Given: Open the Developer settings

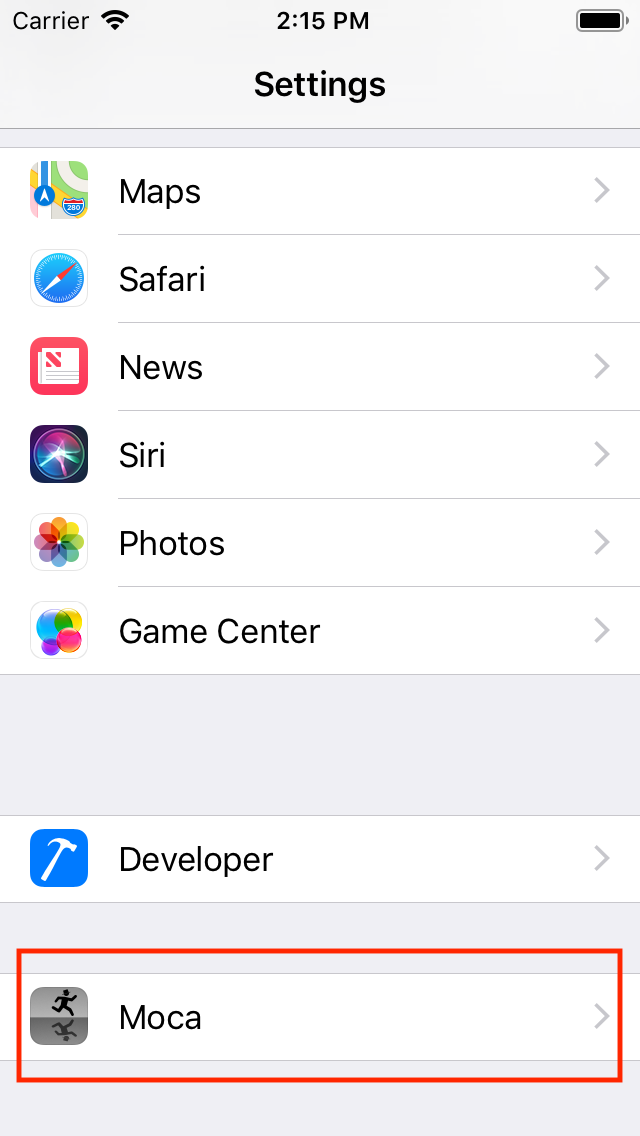Looking at the screenshot, I should (x=320, y=859).
